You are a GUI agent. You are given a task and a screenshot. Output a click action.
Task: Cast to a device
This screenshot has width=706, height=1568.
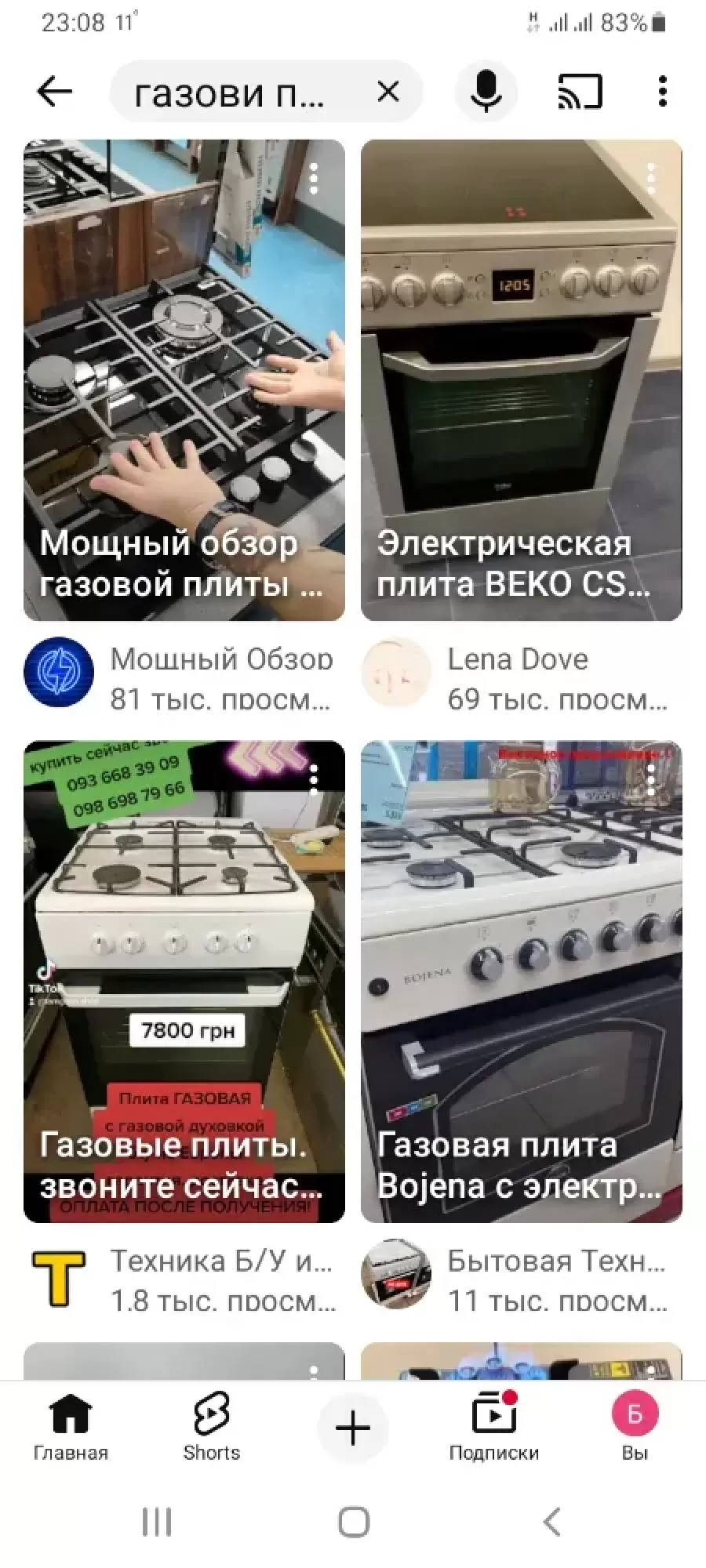pos(580,92)
